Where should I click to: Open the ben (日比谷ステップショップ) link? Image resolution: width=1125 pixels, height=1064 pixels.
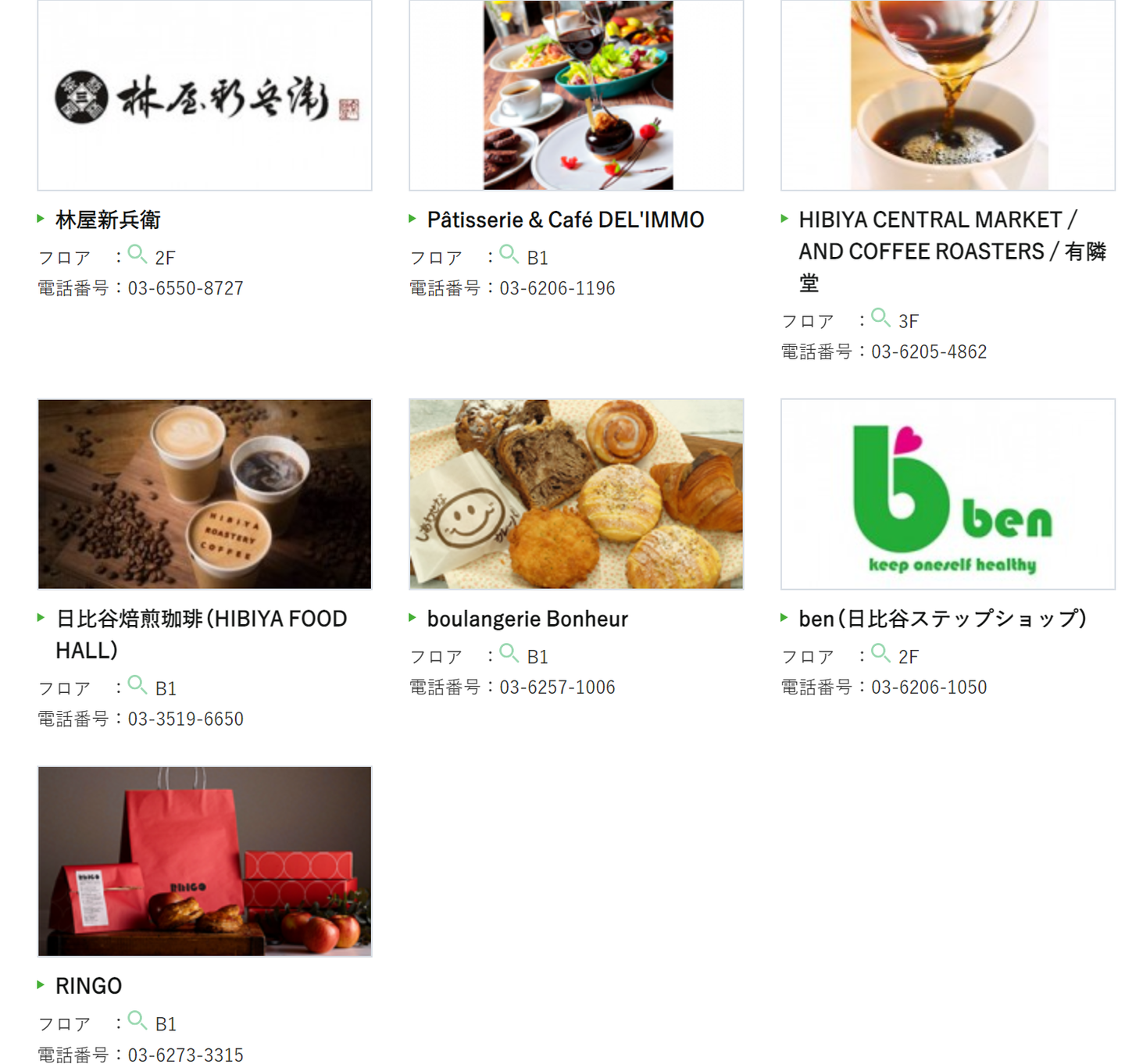[941, 619]
